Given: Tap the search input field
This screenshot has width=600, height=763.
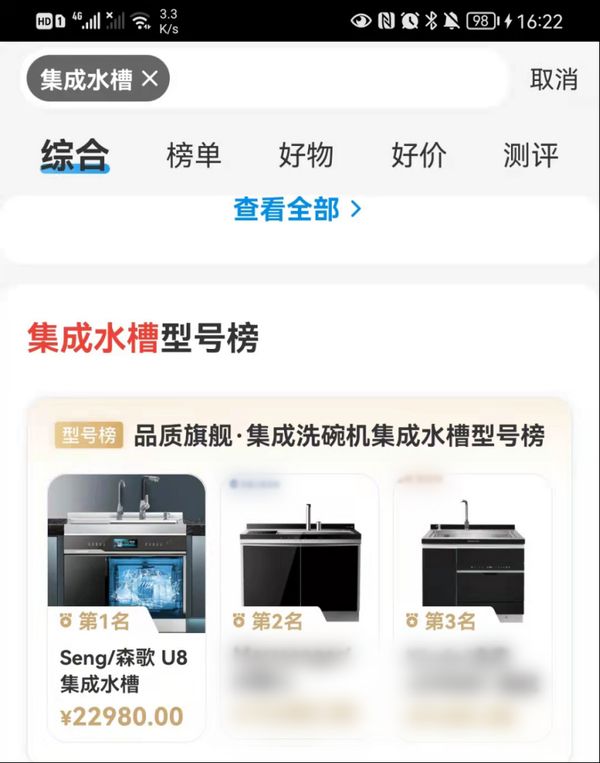Looking at the screenshot, I should pos(340,79).
